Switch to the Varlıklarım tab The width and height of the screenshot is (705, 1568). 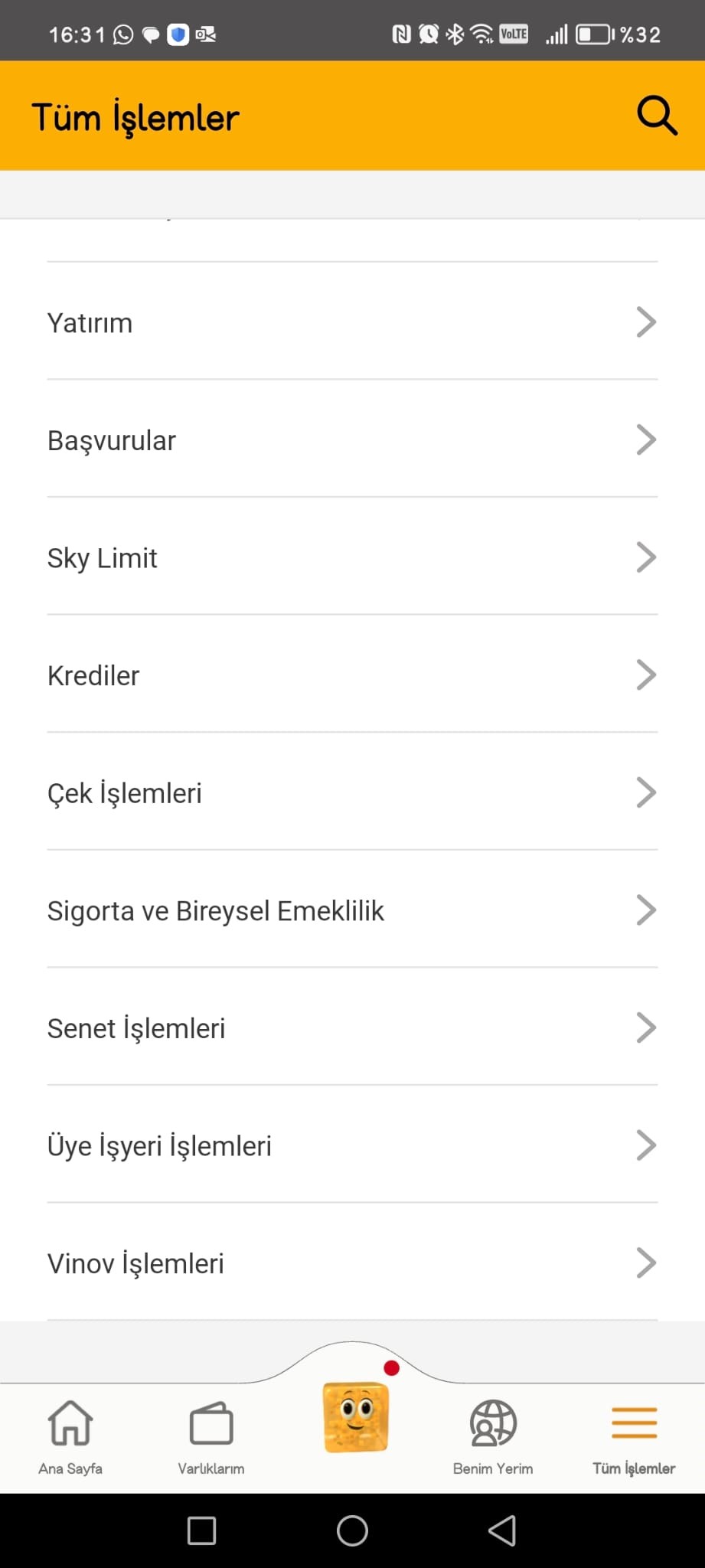(x=211, y=1437)
